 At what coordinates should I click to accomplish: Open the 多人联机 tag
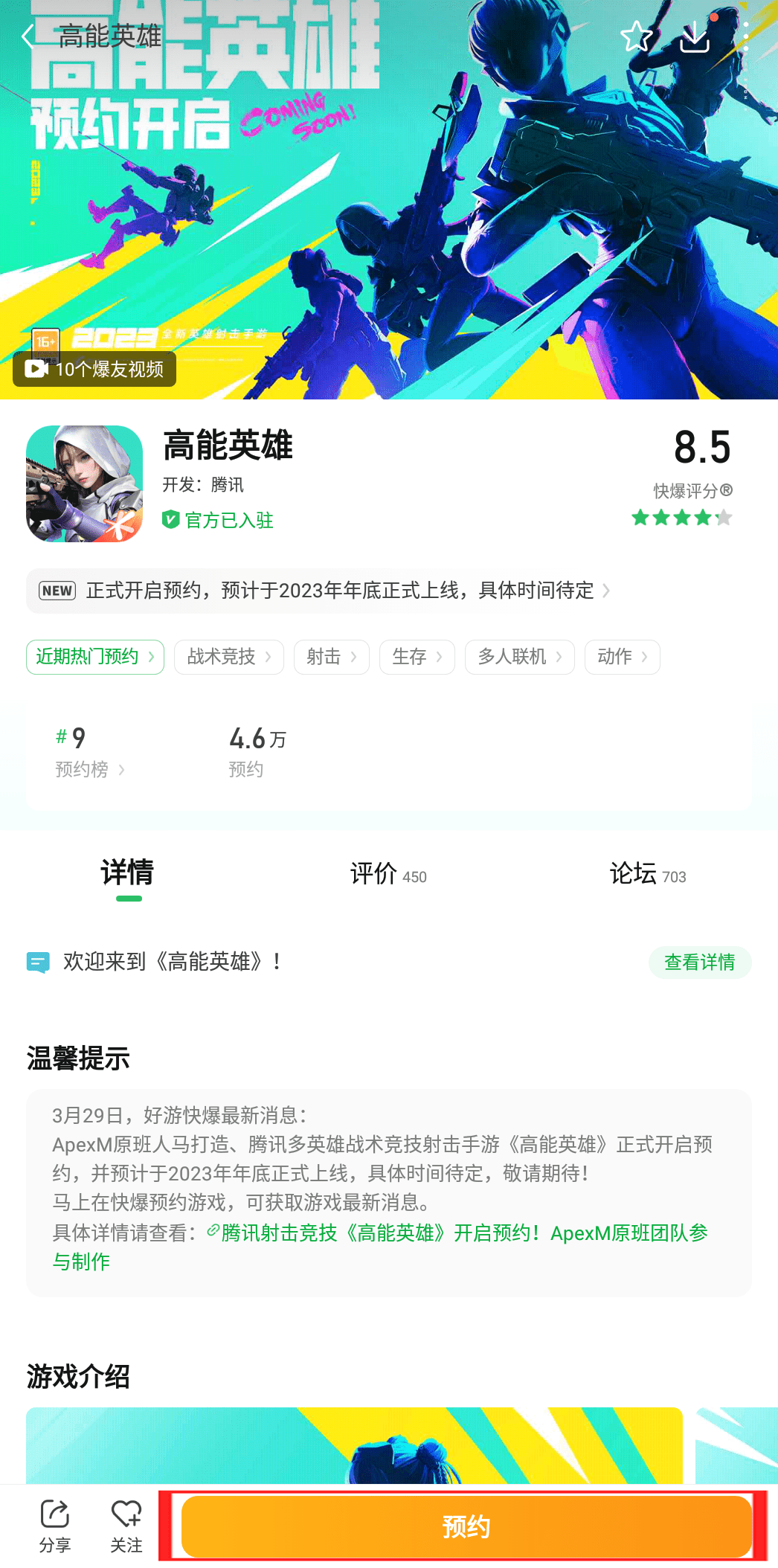pyautogui.click(x=519, y=657)
